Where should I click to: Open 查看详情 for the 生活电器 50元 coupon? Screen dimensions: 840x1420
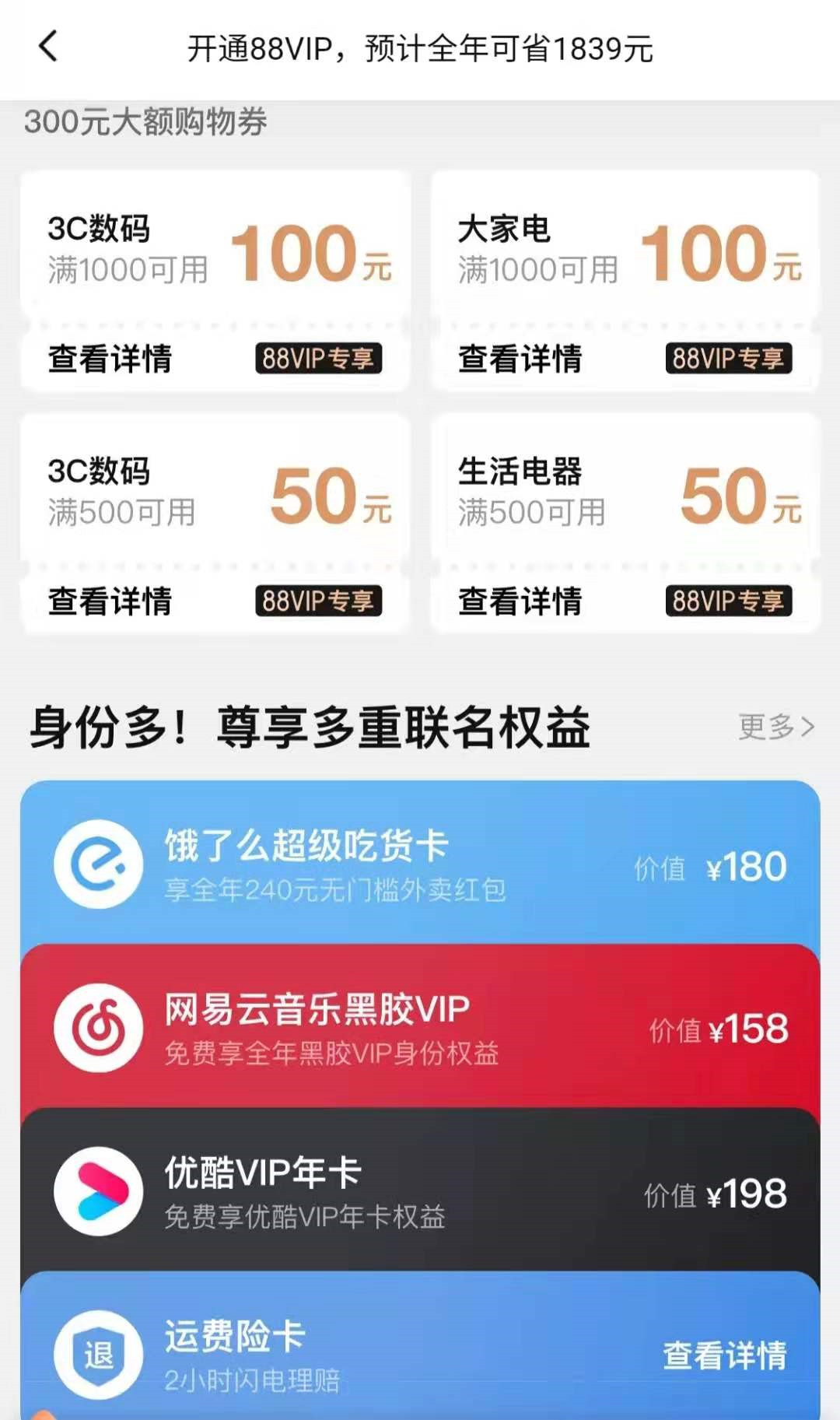517,601
